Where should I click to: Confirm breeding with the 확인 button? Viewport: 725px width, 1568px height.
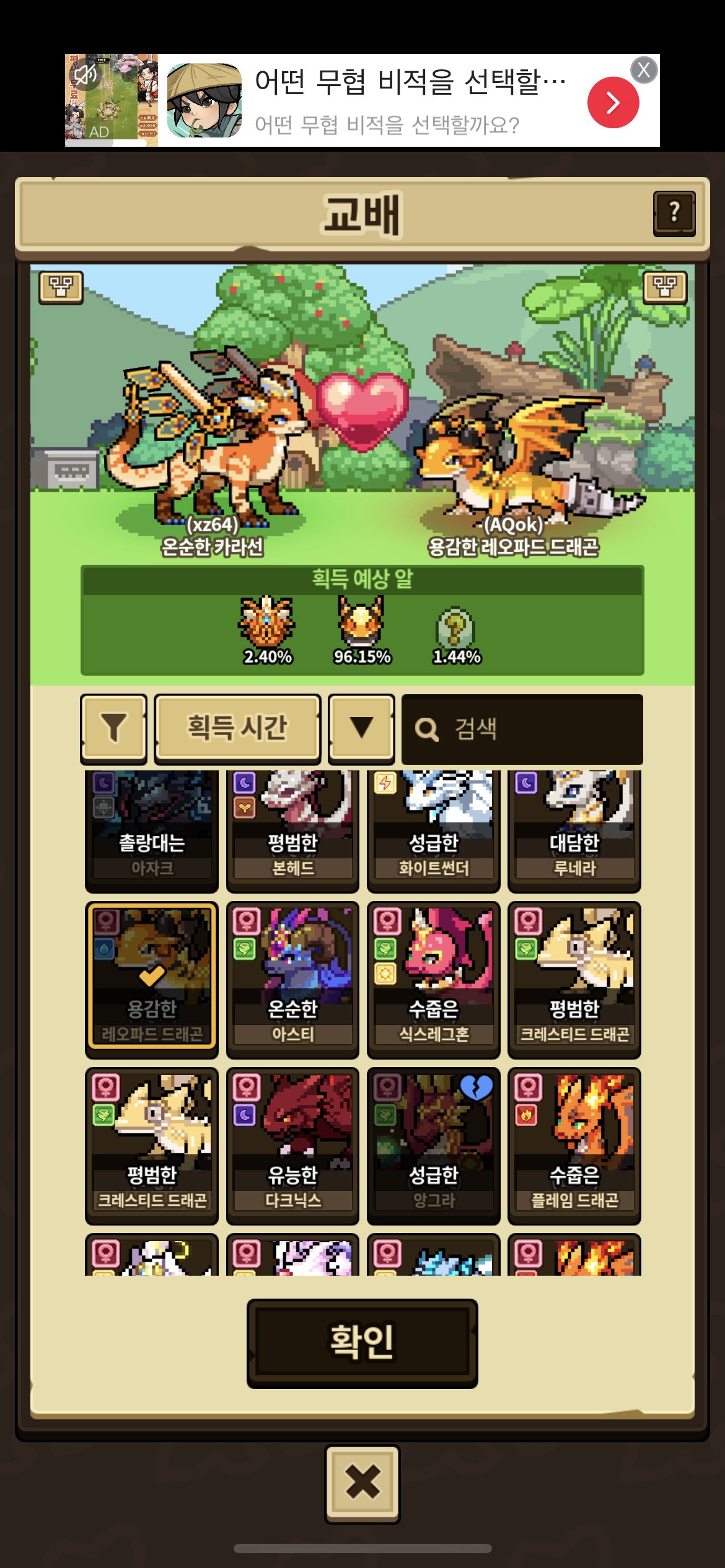pos(362,1343)
